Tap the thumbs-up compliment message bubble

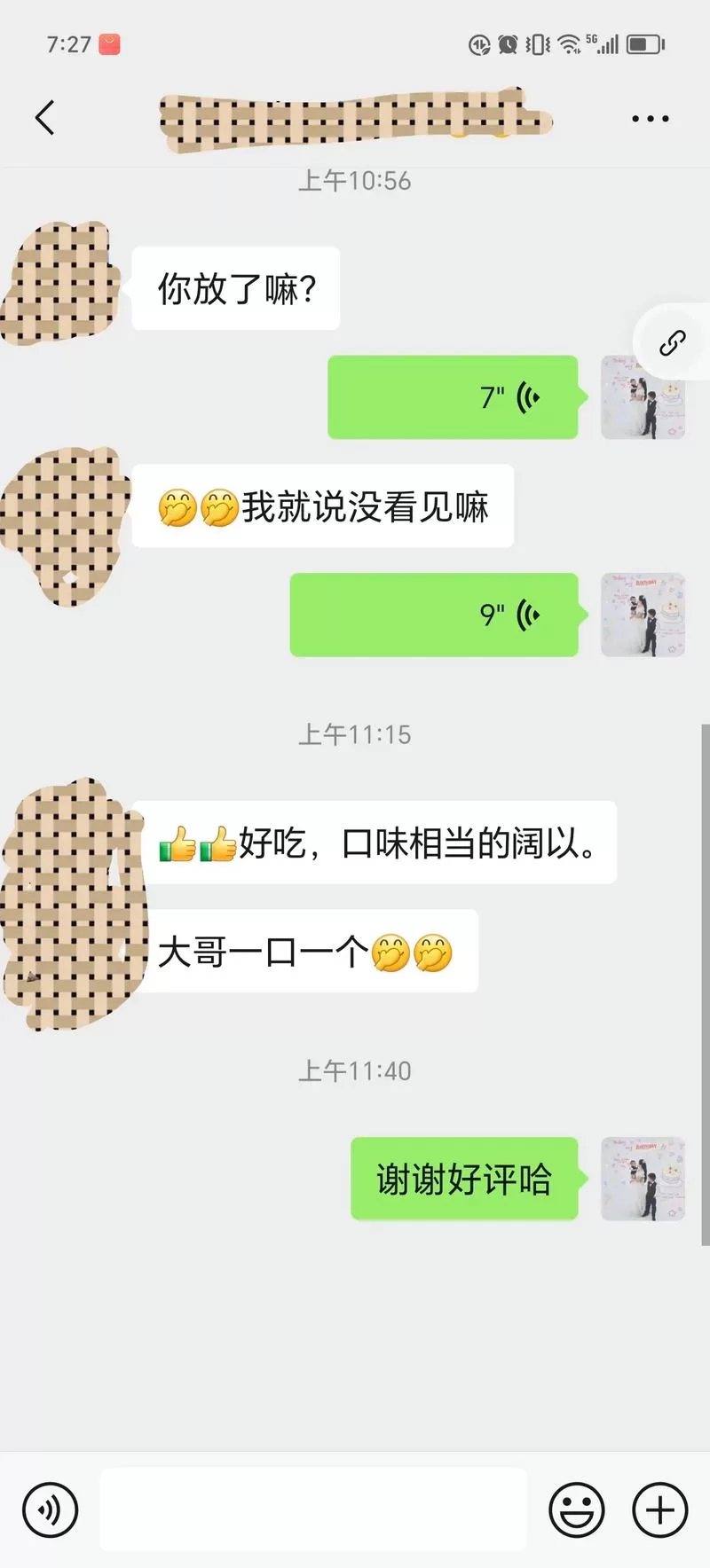(382, 843)
